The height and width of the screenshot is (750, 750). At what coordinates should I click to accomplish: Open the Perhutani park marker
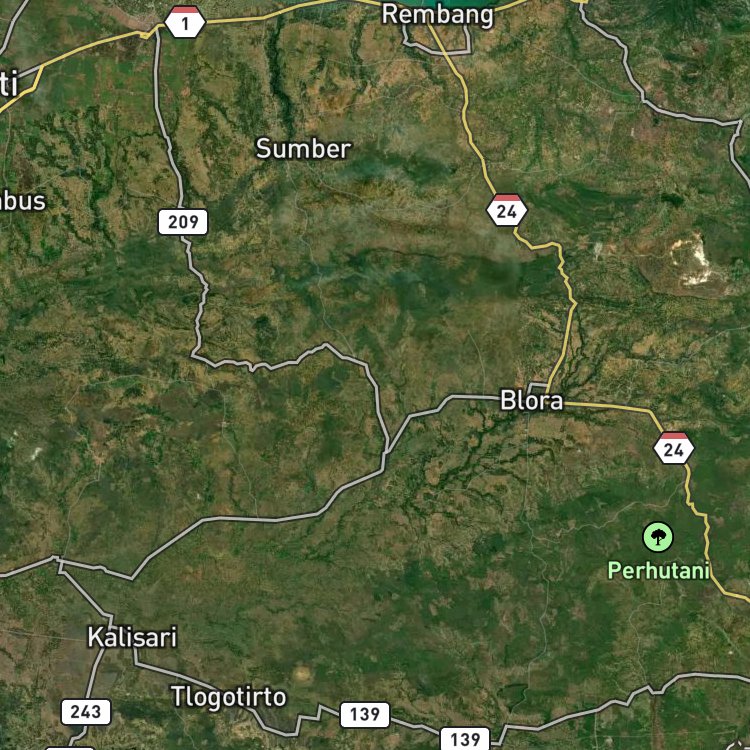[x=658, y=537]
